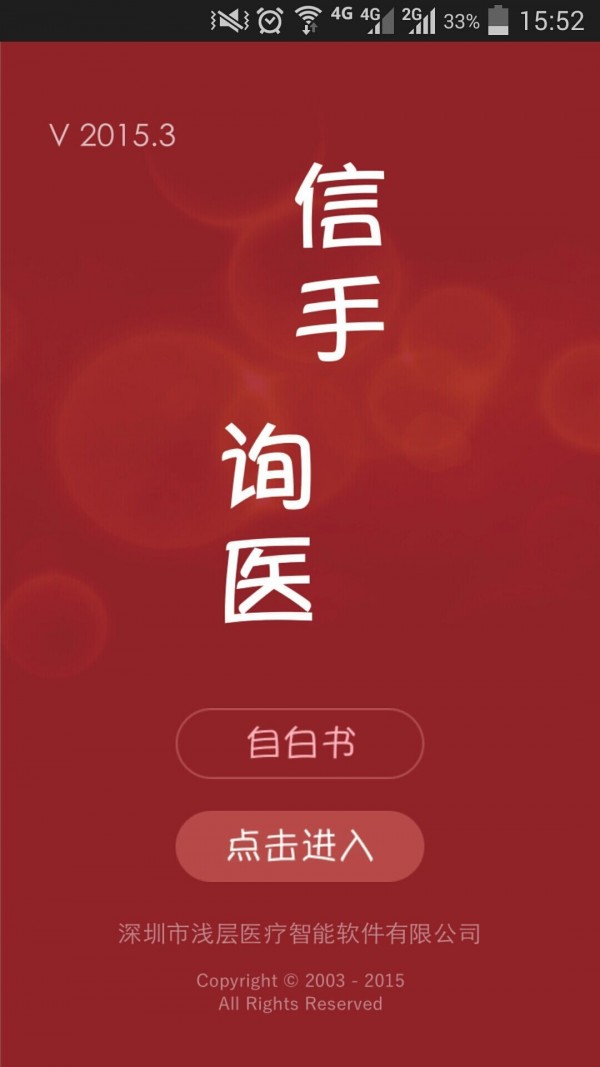Tap 点击进入 to enter the app
600x1067 pixels.
pos(300,846)
